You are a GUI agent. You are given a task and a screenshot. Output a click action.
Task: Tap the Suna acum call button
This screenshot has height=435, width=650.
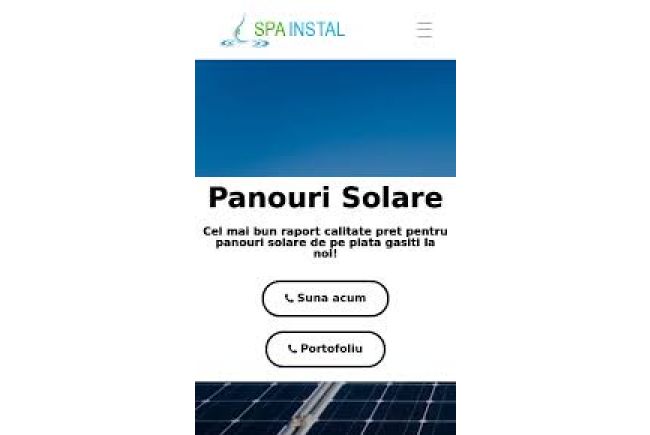click(x=325, y=298)
